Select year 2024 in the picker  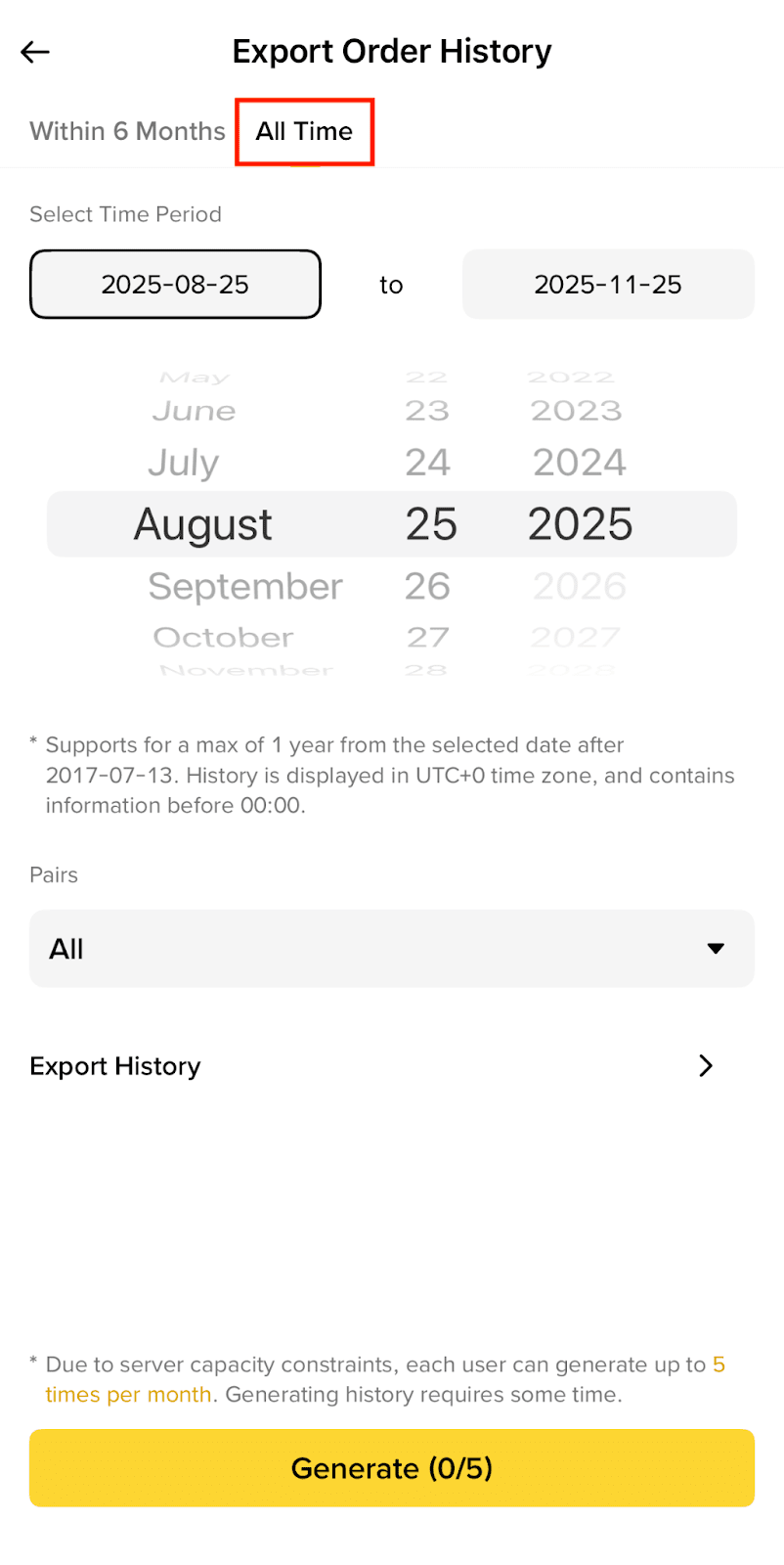pyautogui.click(x=579, y=462)
